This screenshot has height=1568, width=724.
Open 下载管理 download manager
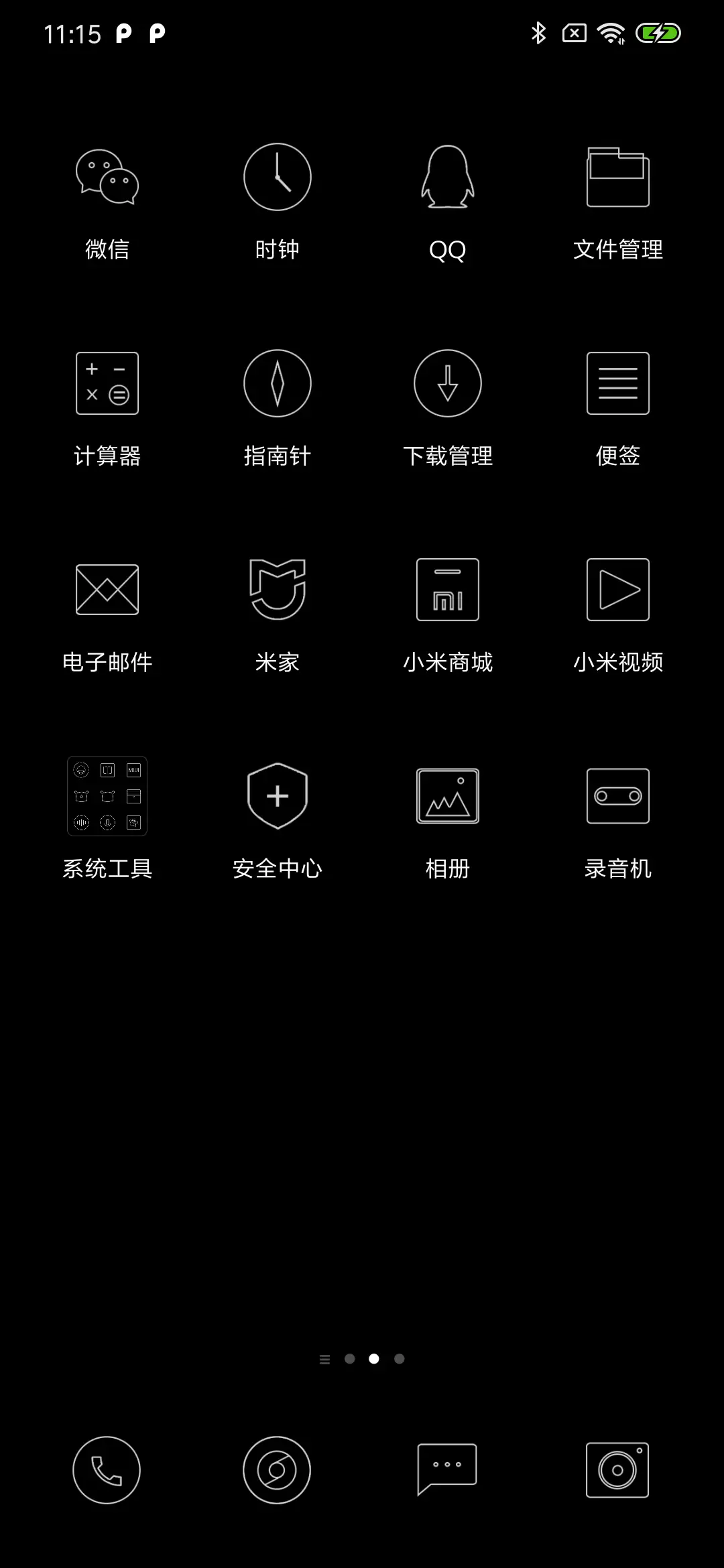[x=448, y=383]
